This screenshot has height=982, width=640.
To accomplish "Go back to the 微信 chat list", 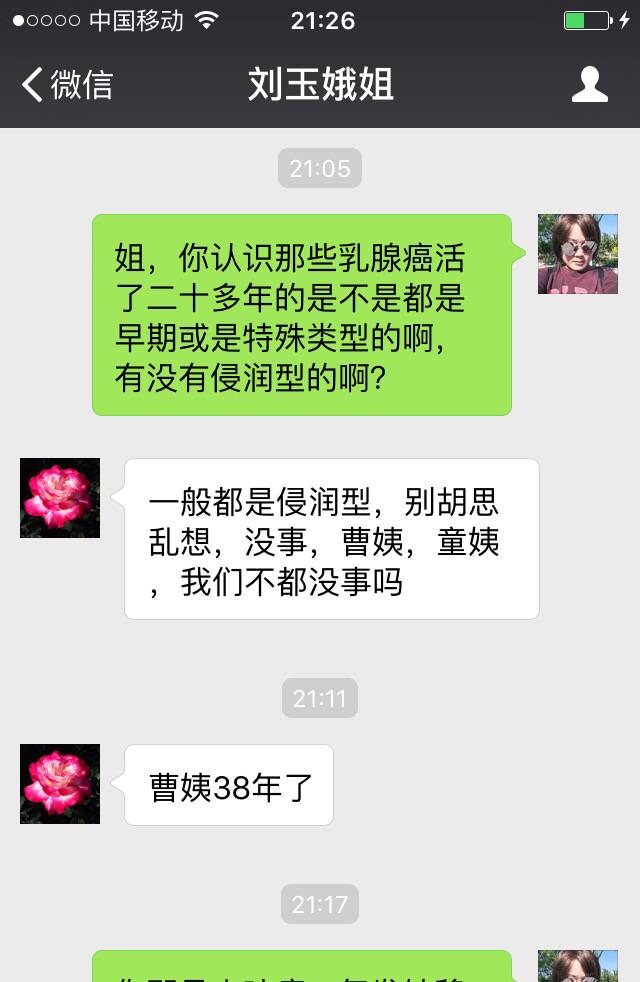I will click(66, 85).
